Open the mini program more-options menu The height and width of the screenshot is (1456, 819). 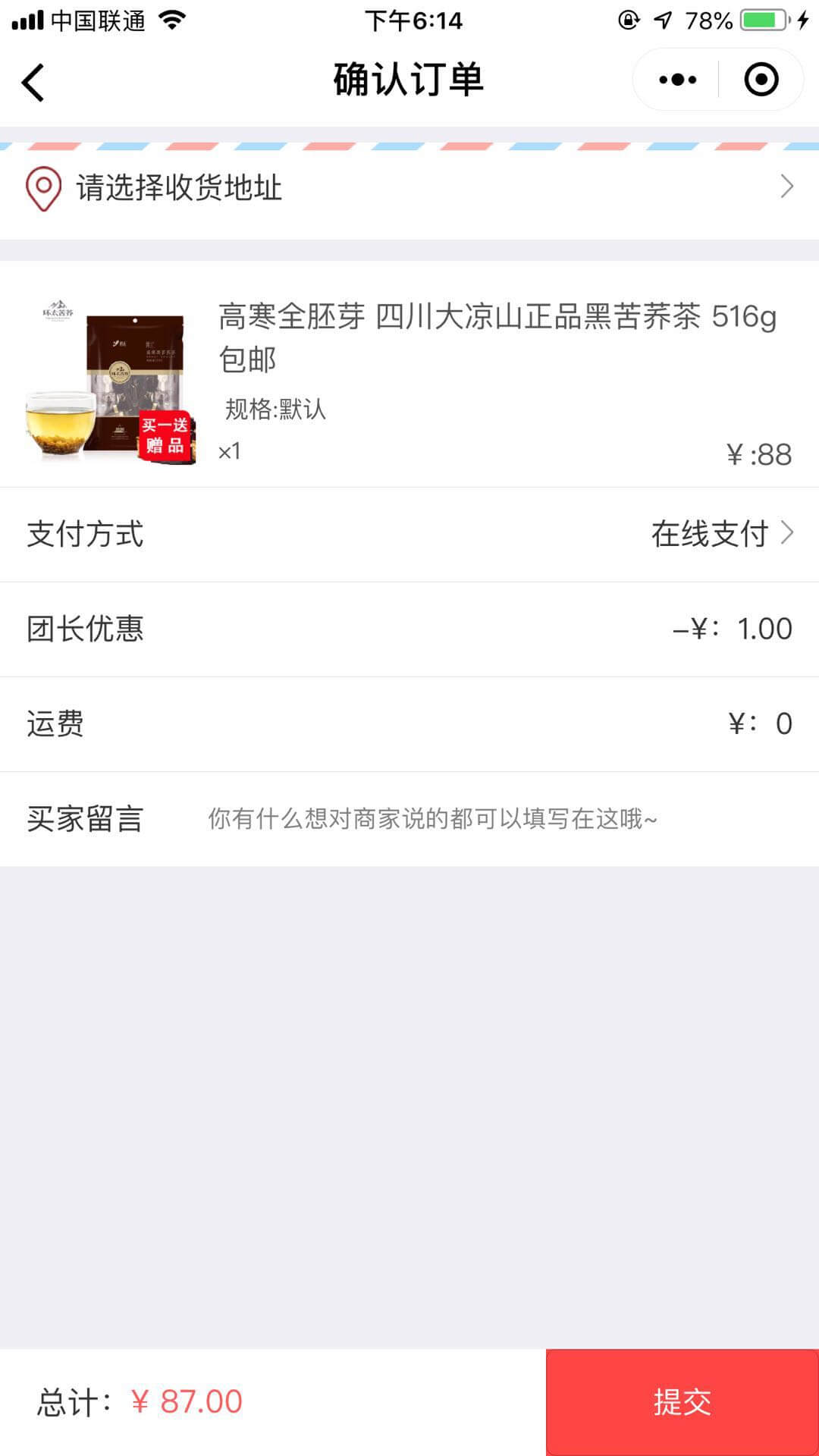tap(677, 80)
